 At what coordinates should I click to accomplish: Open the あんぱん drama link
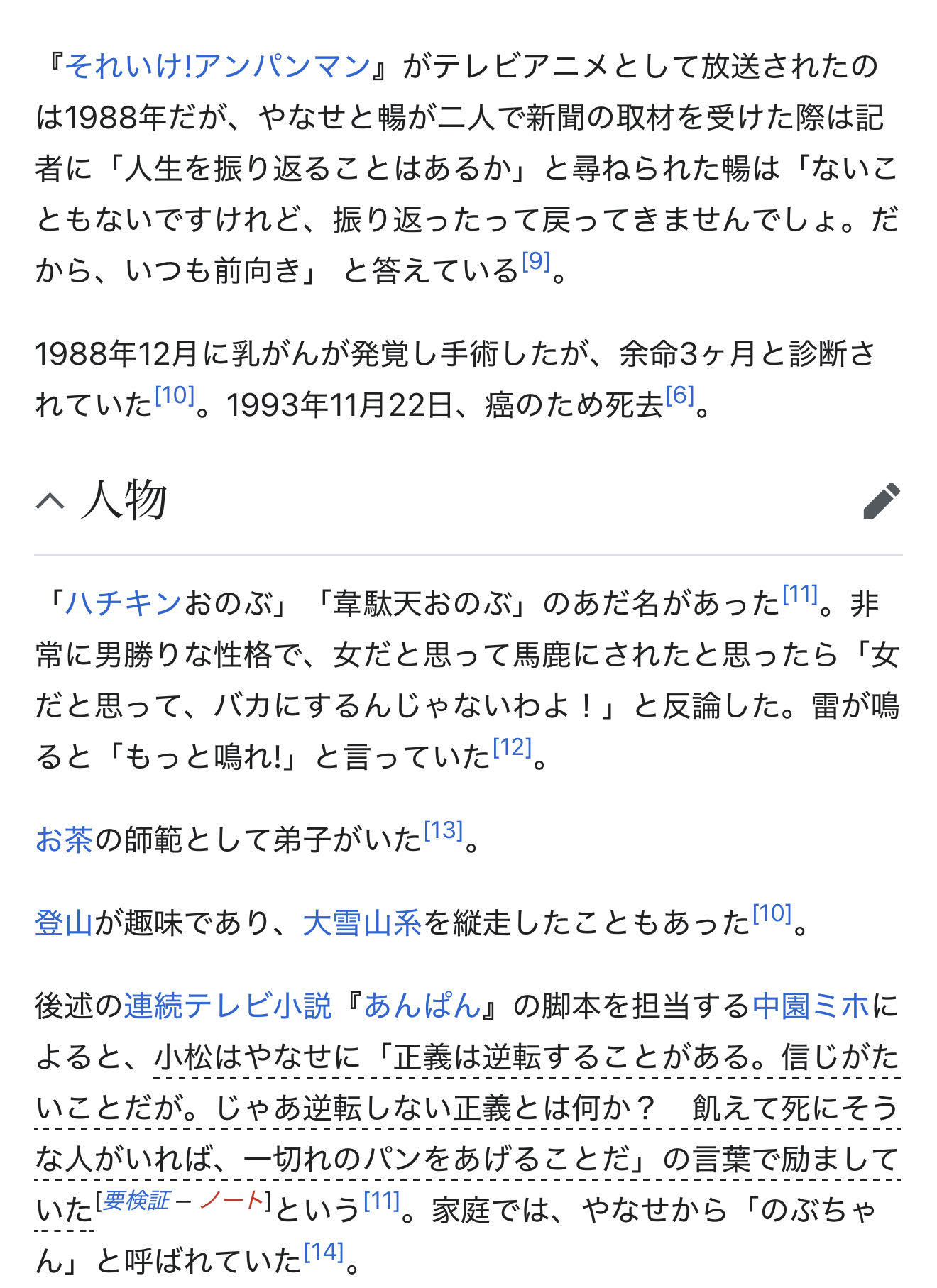click(x=422, y=1006)
